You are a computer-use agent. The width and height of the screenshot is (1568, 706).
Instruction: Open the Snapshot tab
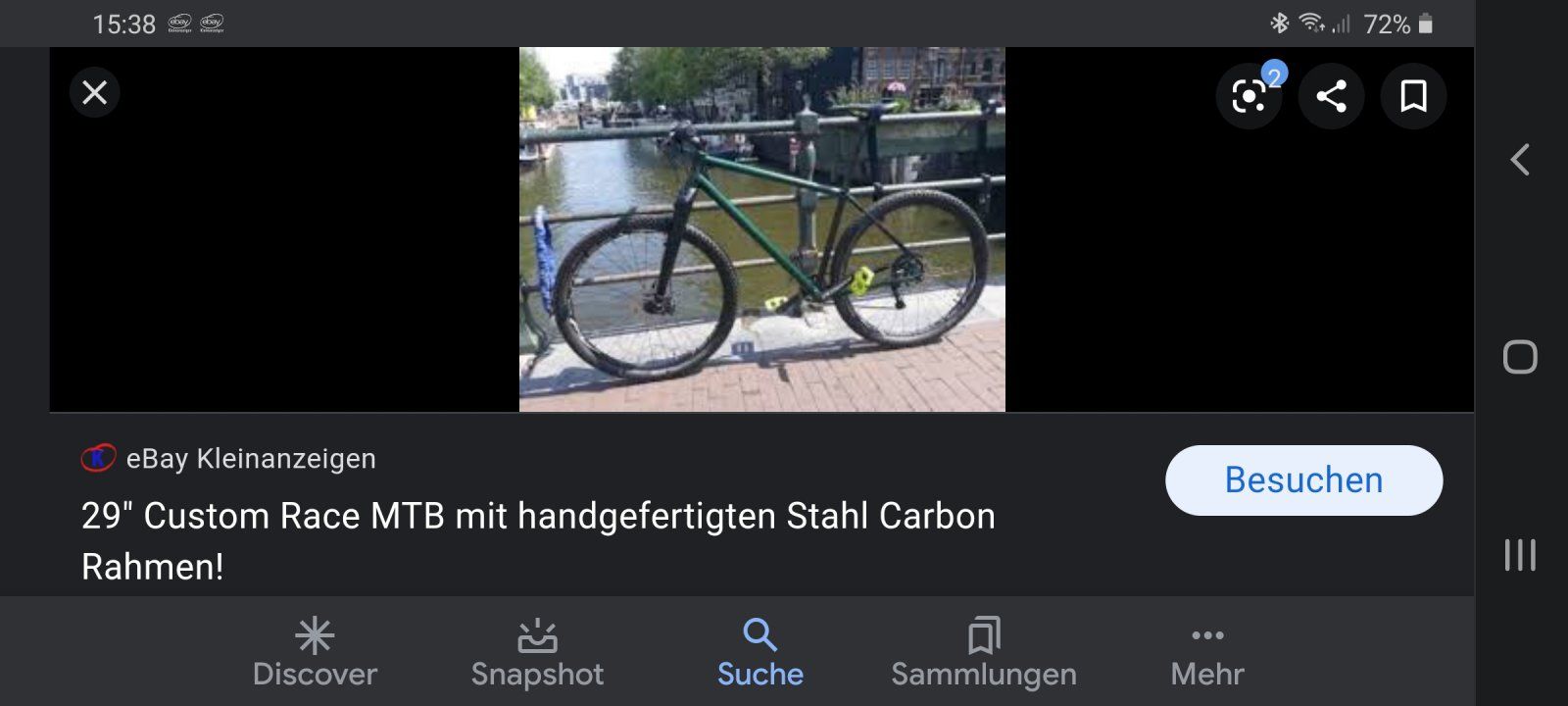point(537,652)
